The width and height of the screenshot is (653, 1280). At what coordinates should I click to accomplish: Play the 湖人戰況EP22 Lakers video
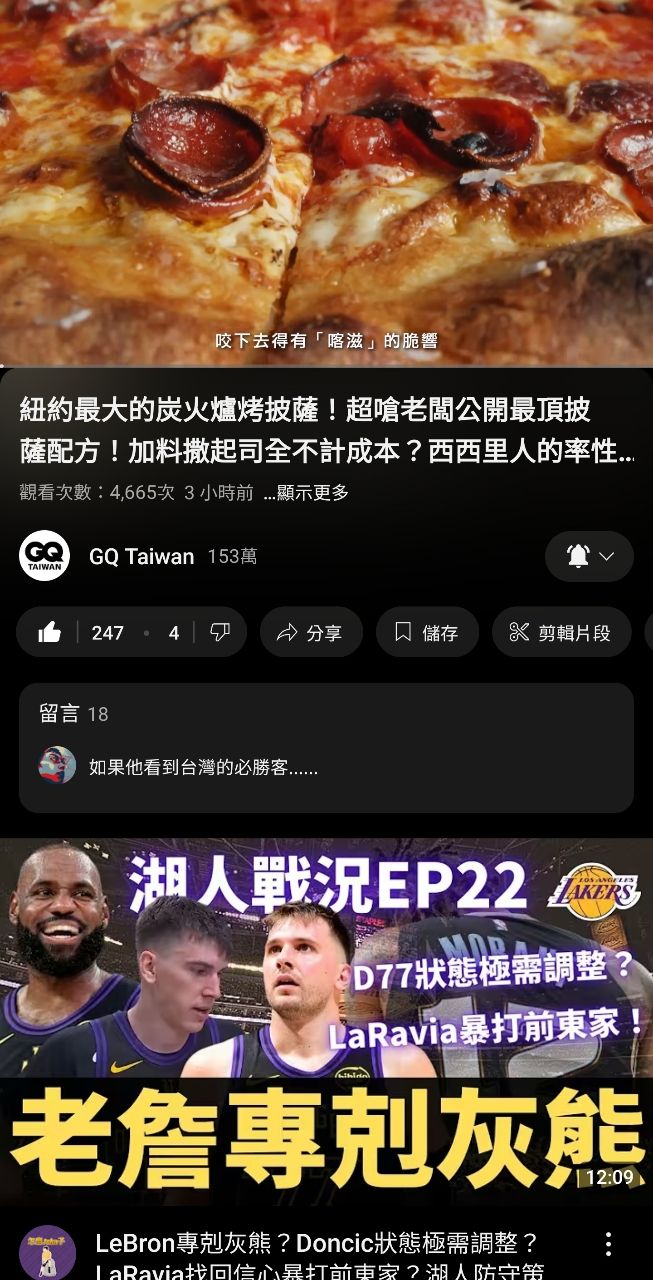[326, 1020]
